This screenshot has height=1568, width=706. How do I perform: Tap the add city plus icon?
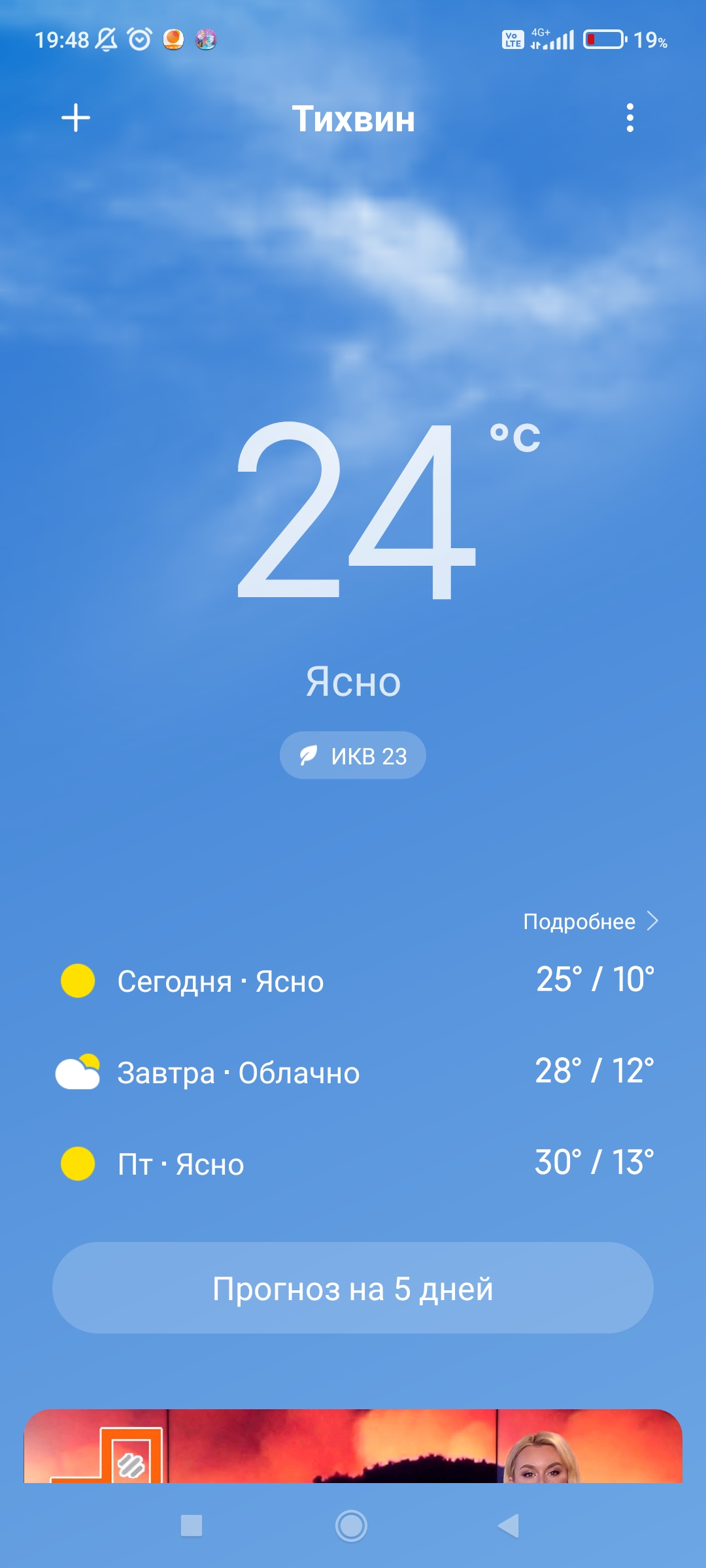[76, 119]
